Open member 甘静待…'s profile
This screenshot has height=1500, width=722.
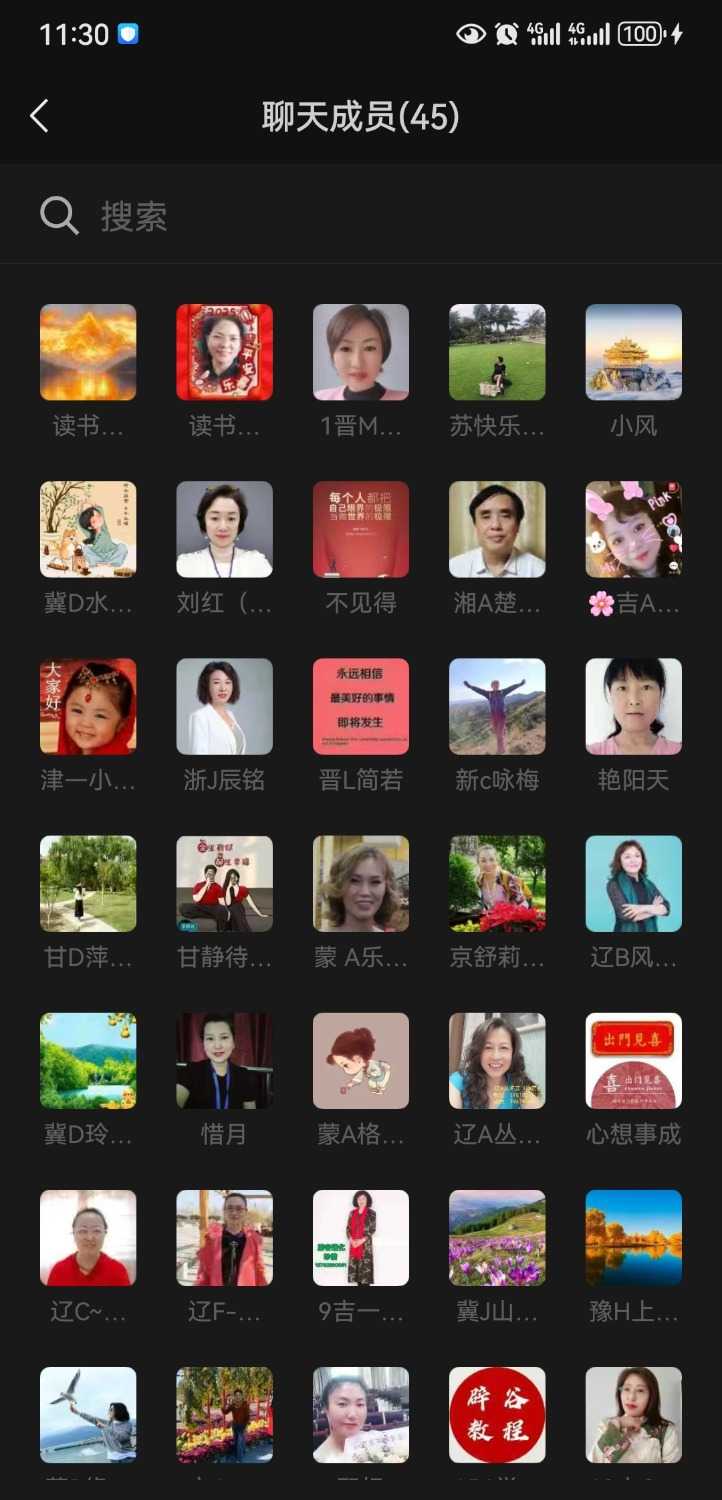pyautogui.click(x=224, y=884)
